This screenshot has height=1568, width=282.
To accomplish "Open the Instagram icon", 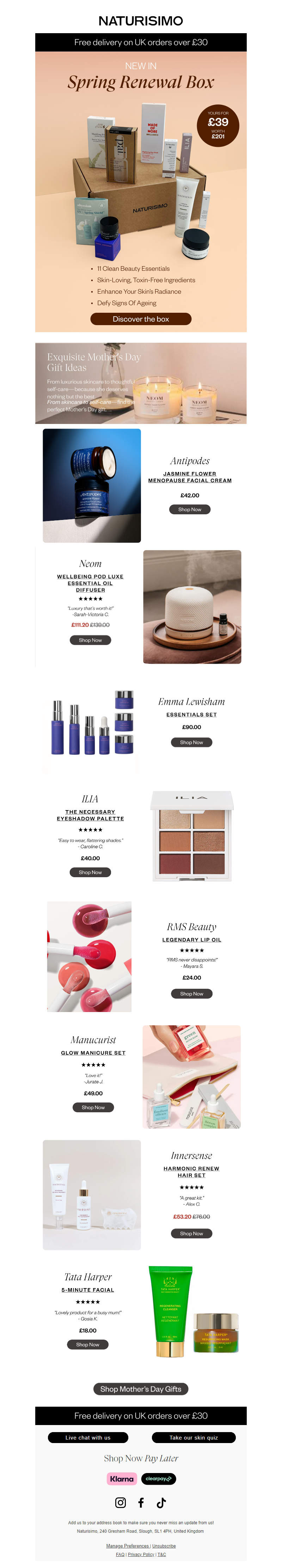I will pos(120,1502).
